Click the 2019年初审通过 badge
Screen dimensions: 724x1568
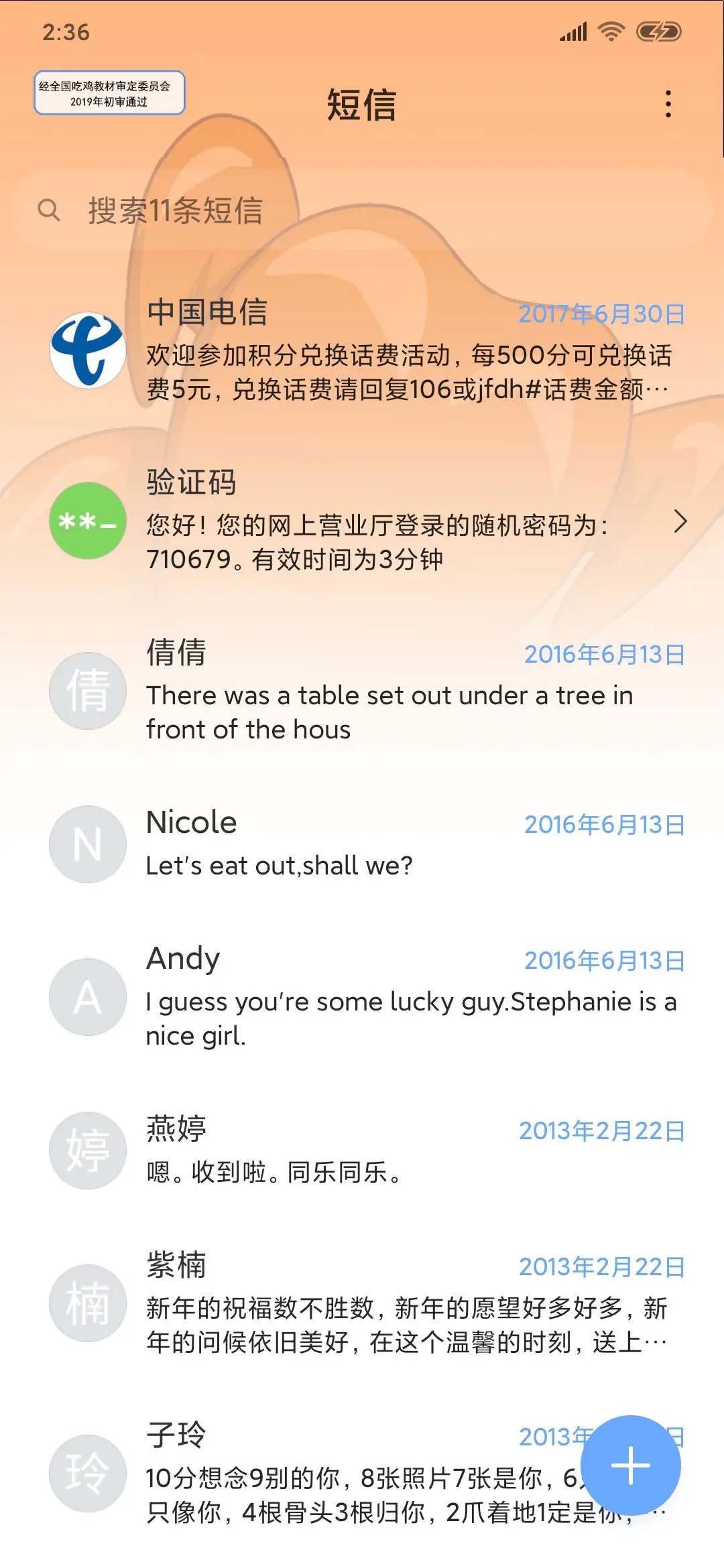click(109, 92)
